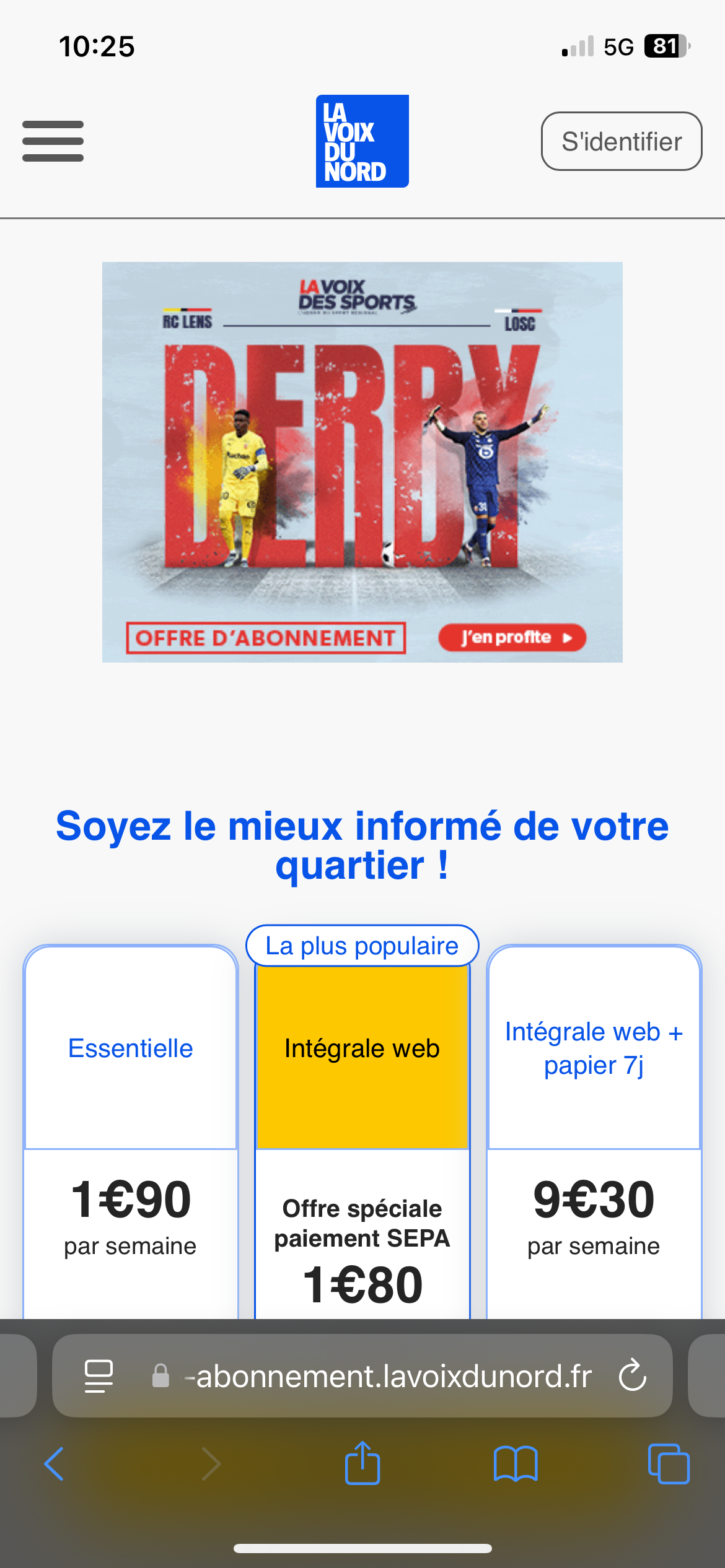Open Safari page settings icon
725x1568 pixels.
click(99, 1376)
